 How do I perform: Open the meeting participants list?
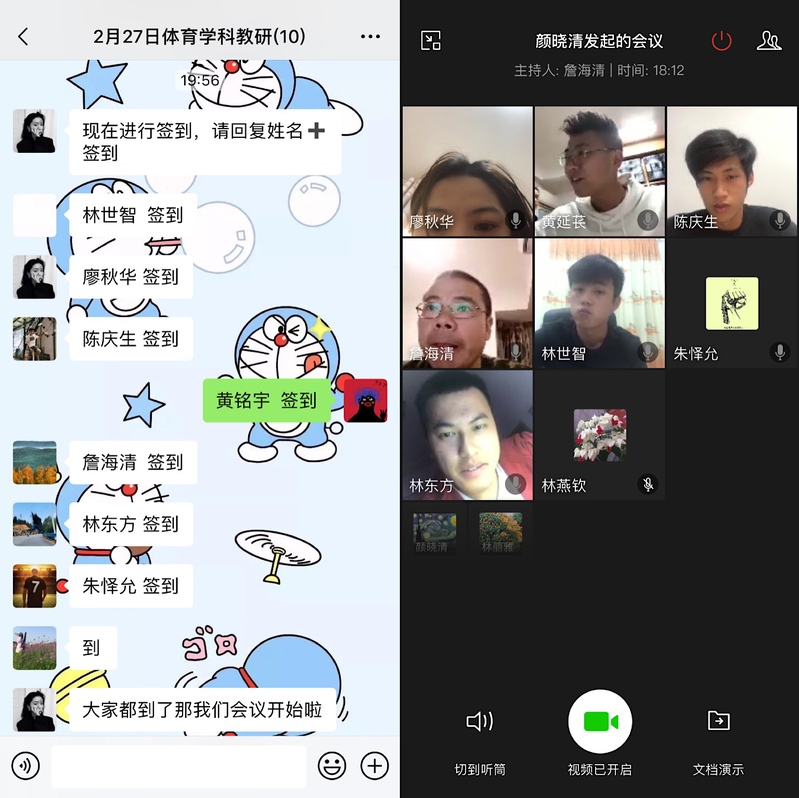(768, 41)
